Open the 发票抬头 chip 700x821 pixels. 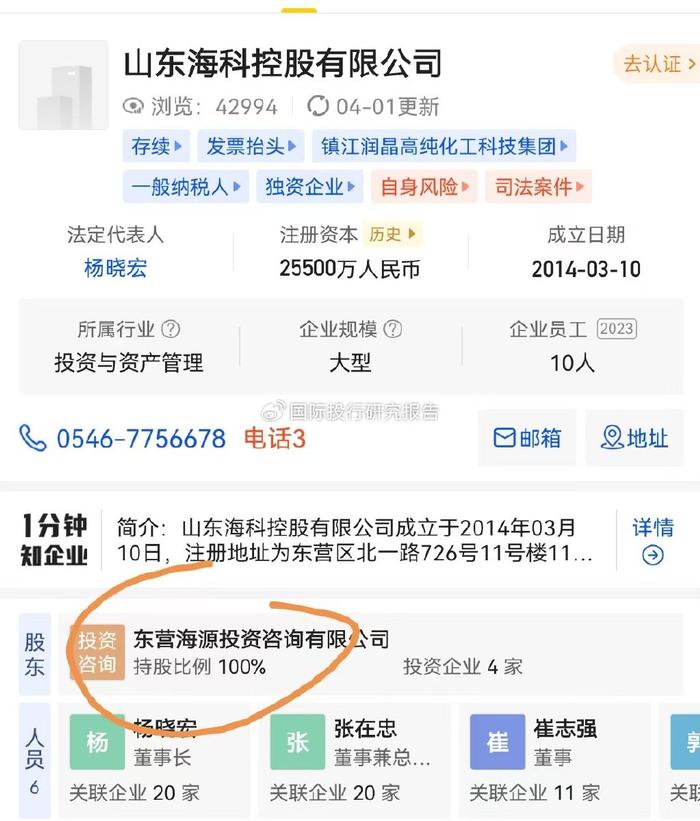251,146
